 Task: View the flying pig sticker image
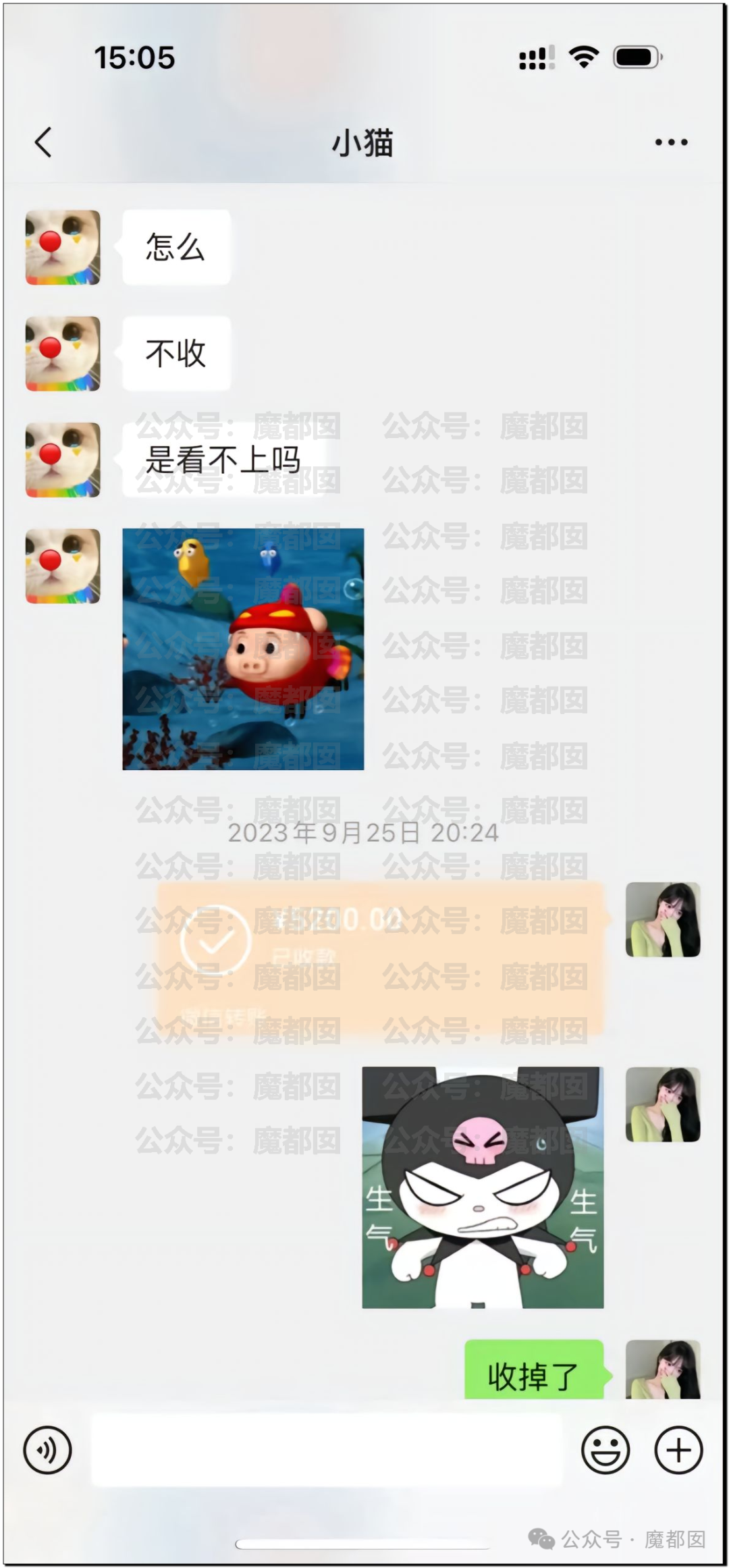243,649
